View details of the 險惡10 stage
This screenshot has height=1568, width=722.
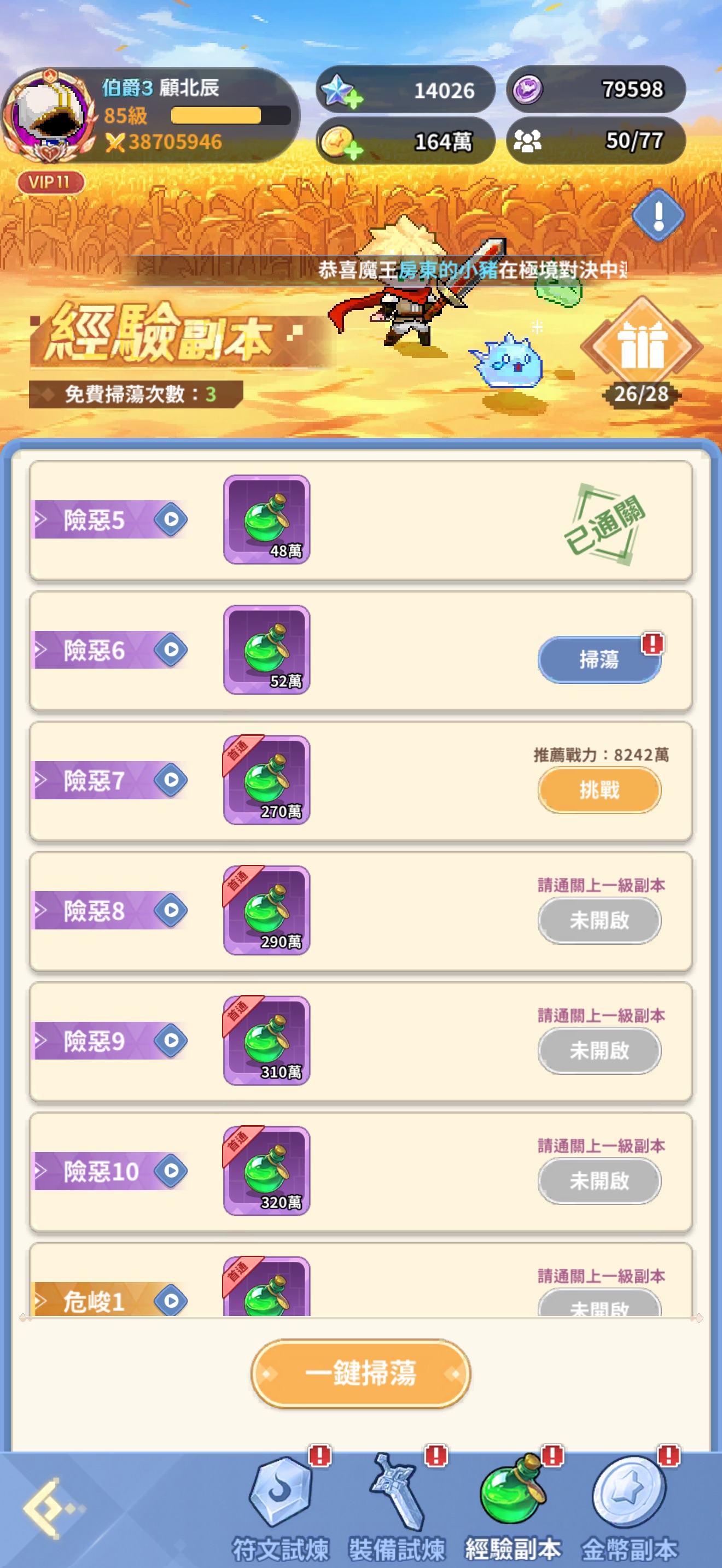[x=171, y=1171]
